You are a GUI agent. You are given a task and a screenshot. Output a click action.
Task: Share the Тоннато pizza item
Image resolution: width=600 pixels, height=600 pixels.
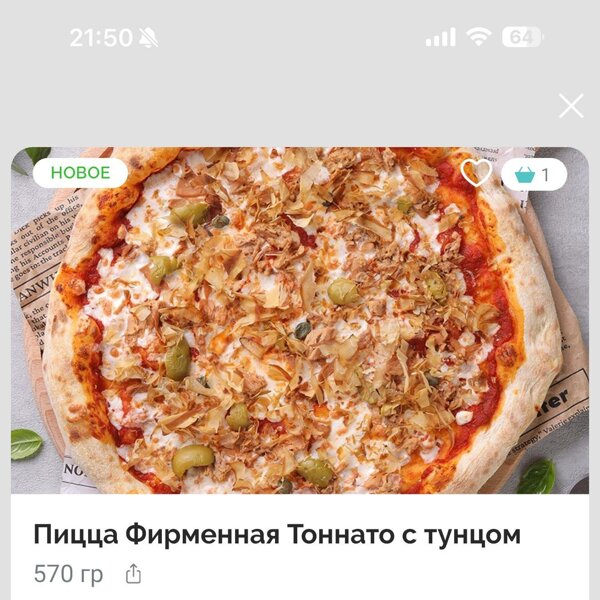click(x=133, y=574)
